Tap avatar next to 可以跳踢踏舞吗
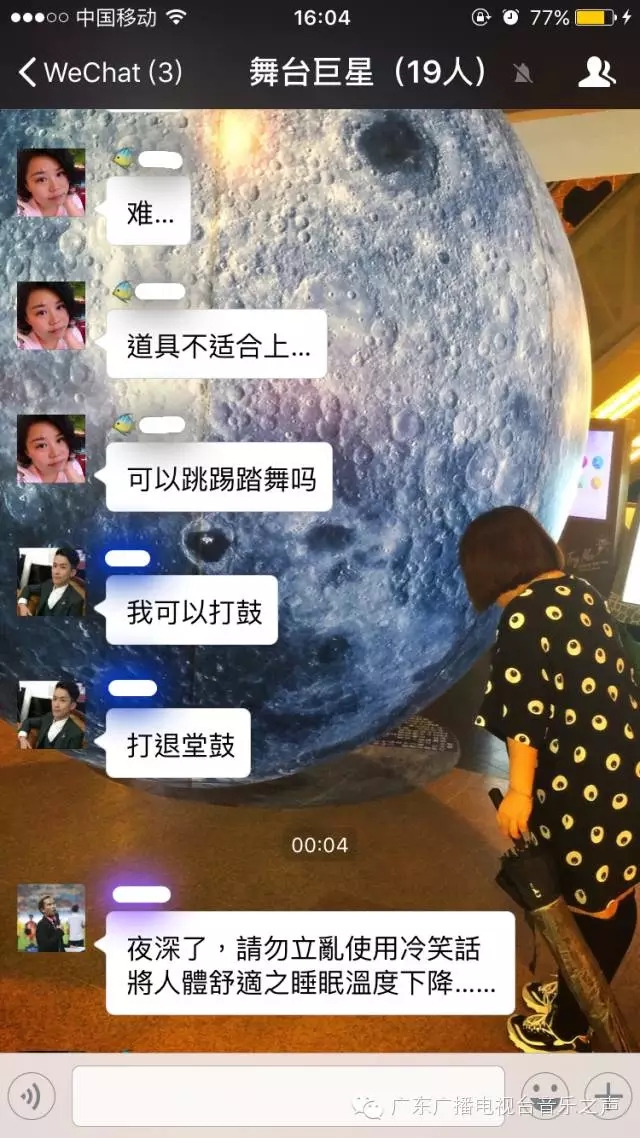 [51, 449]
